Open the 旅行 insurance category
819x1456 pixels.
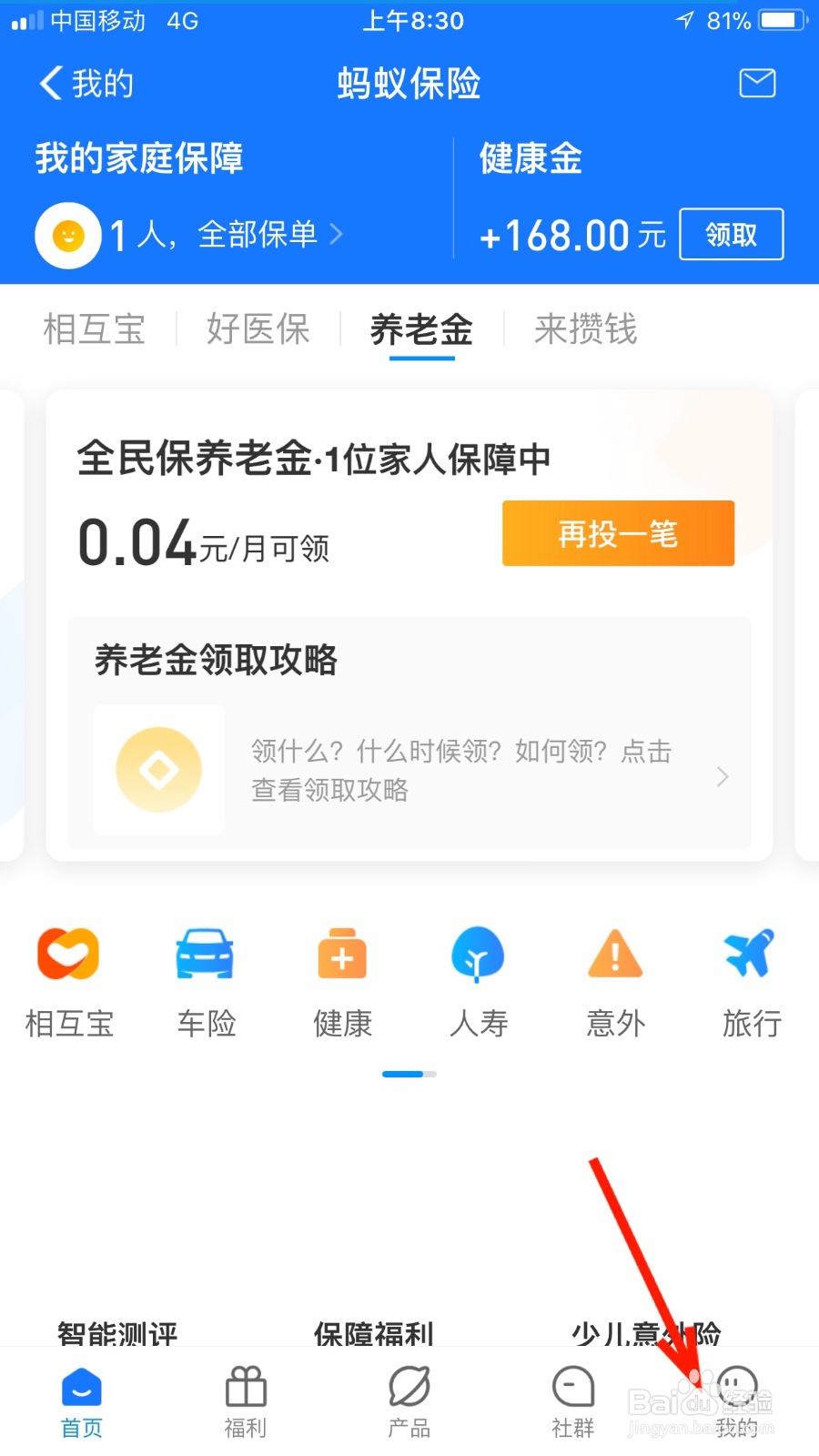pyautogui.click(x=752, y=981)
